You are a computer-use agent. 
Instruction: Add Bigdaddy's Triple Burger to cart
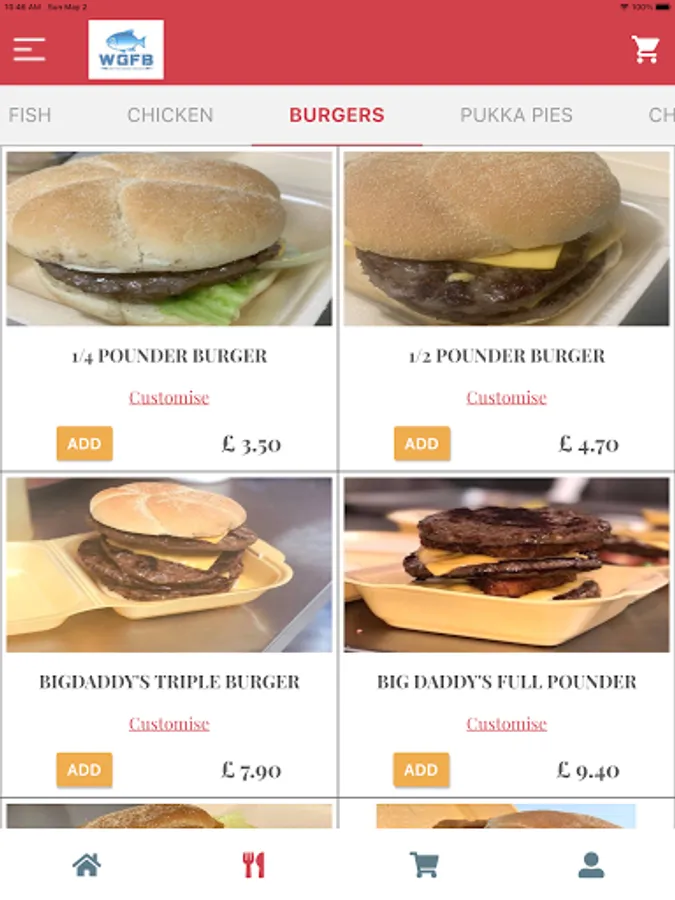click(x=84, y=769)
